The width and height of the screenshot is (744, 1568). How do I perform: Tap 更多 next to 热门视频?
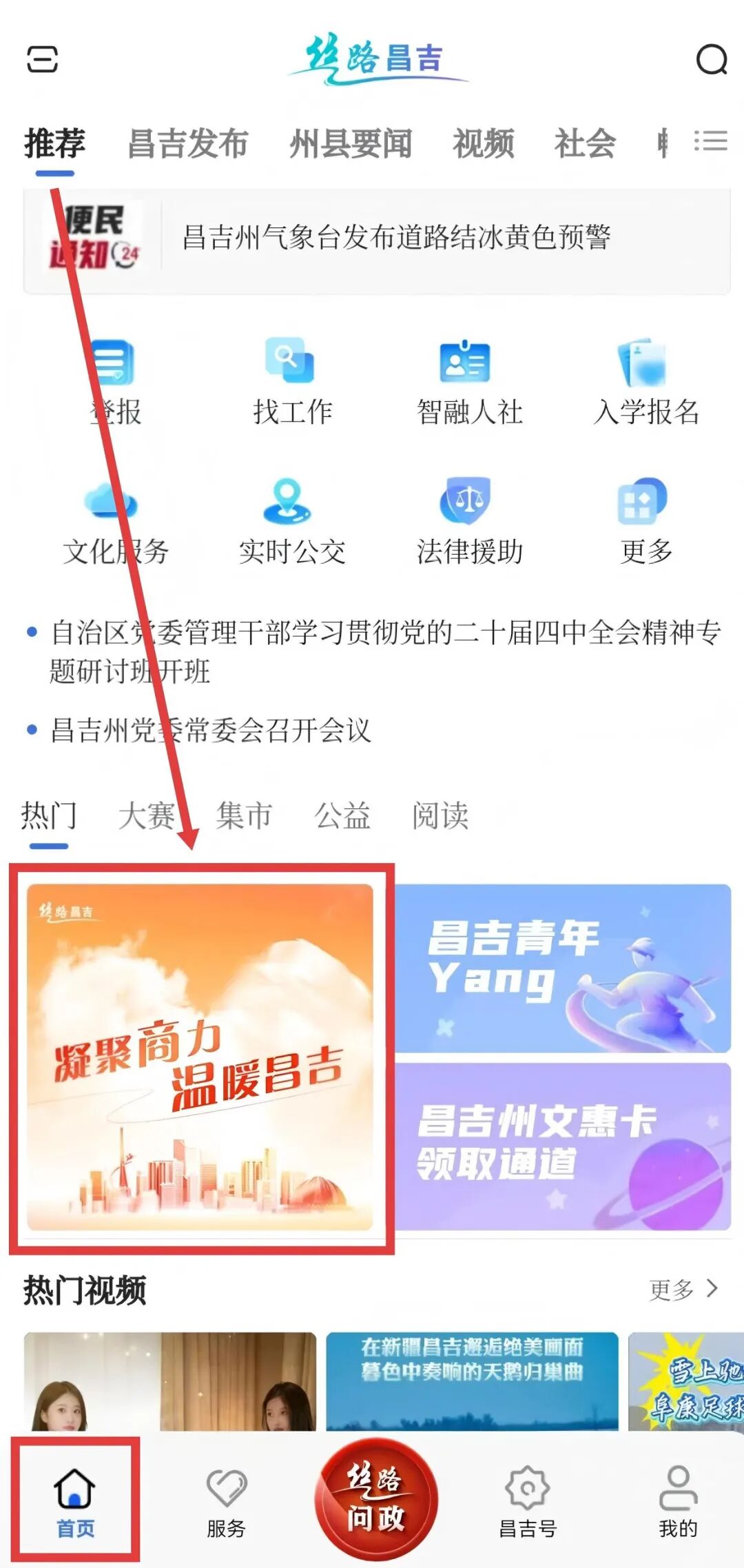point(683,1290)
